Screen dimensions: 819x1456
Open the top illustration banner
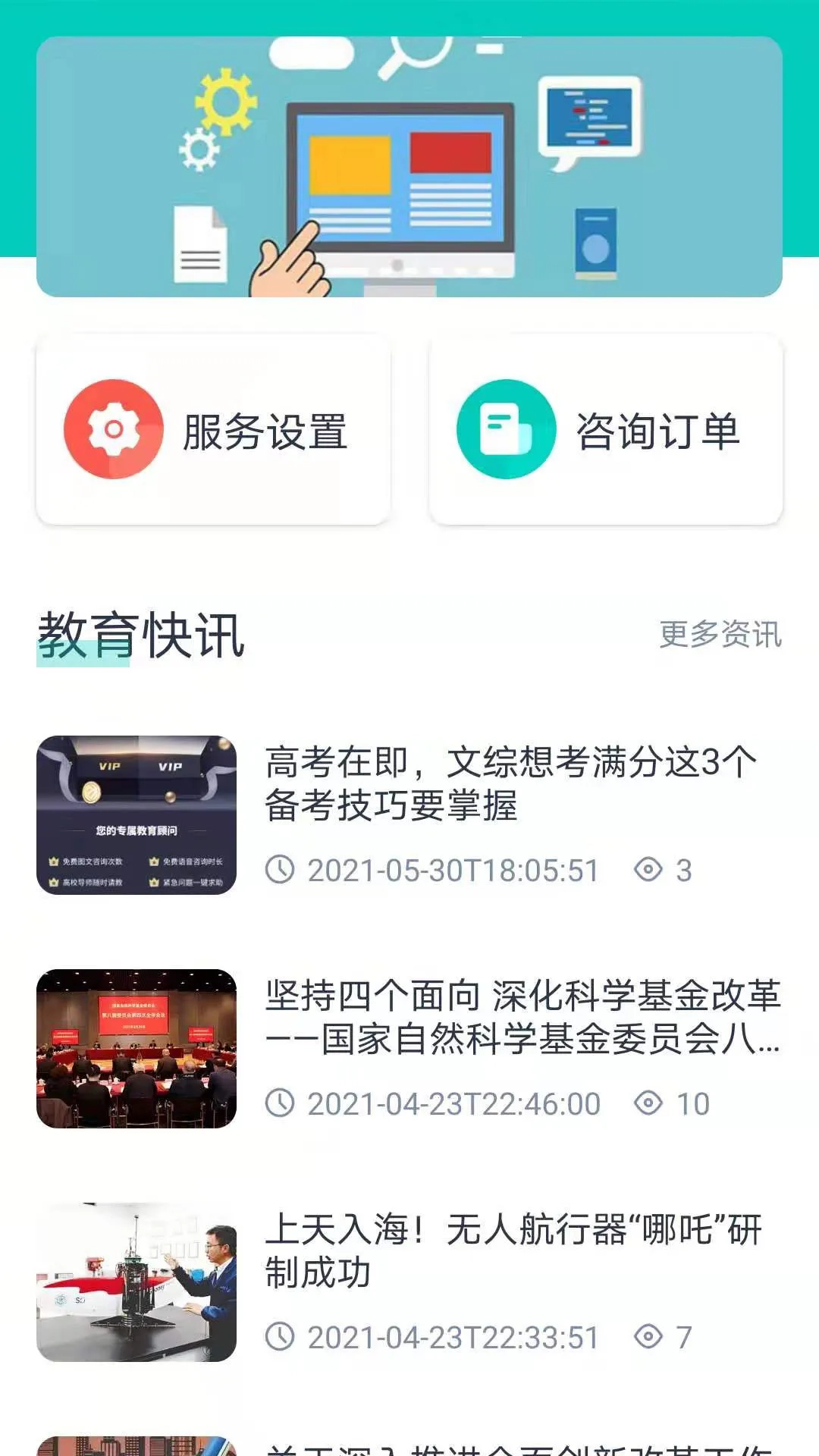(409, 167)
